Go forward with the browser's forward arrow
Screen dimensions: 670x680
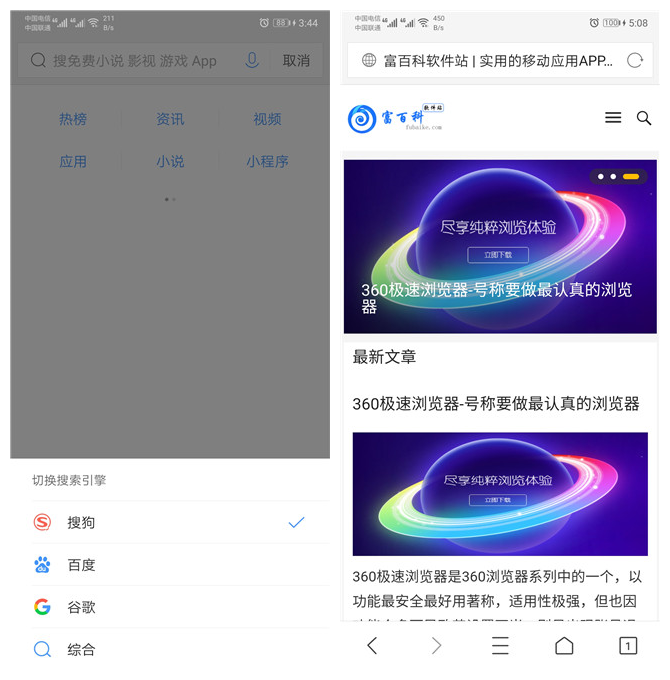pos(436,646)
